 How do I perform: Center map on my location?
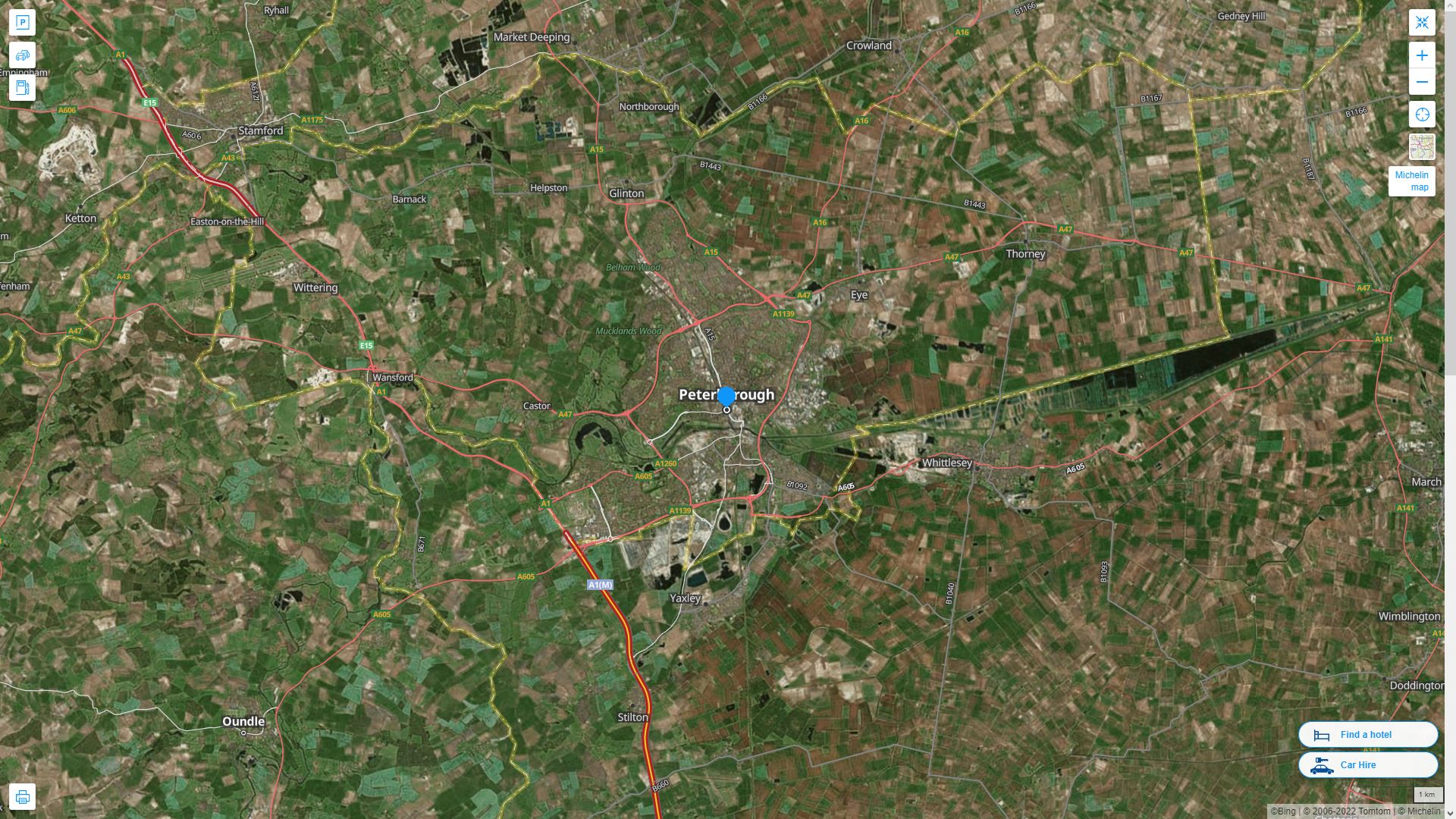pyautogui.click(x=1422, y=115)
